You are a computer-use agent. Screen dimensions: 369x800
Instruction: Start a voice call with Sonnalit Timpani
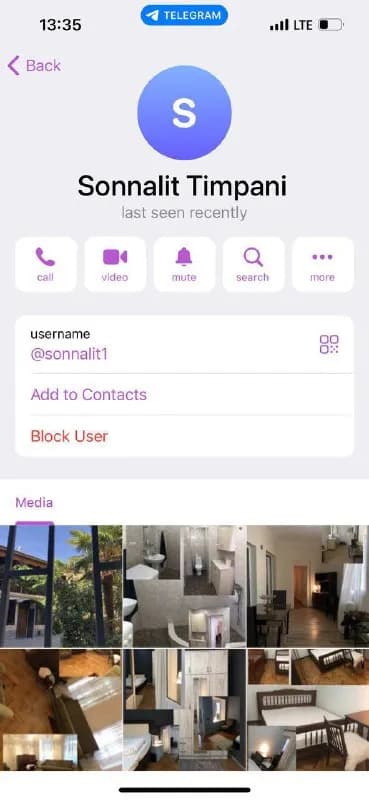(46, 264)
